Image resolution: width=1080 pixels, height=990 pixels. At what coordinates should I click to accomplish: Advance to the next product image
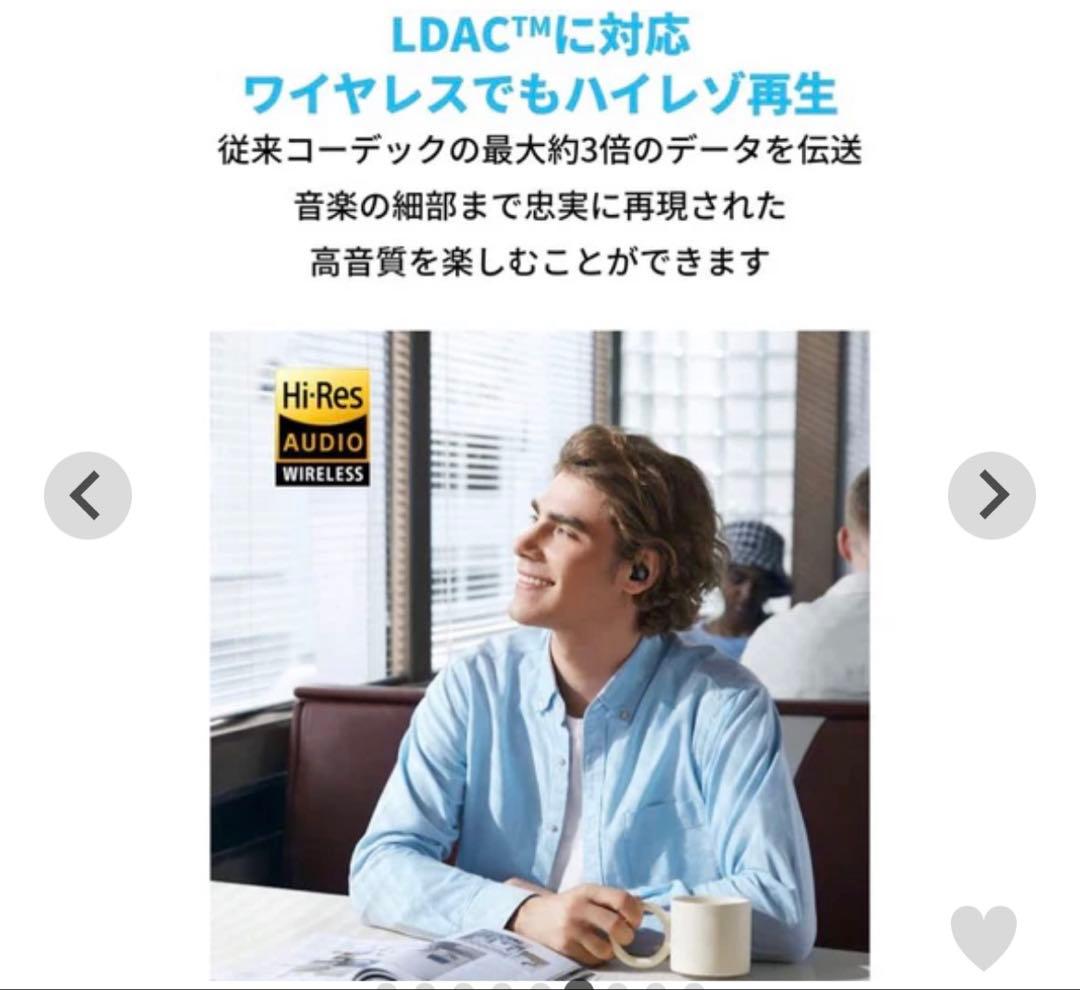(x=991, y=495)
